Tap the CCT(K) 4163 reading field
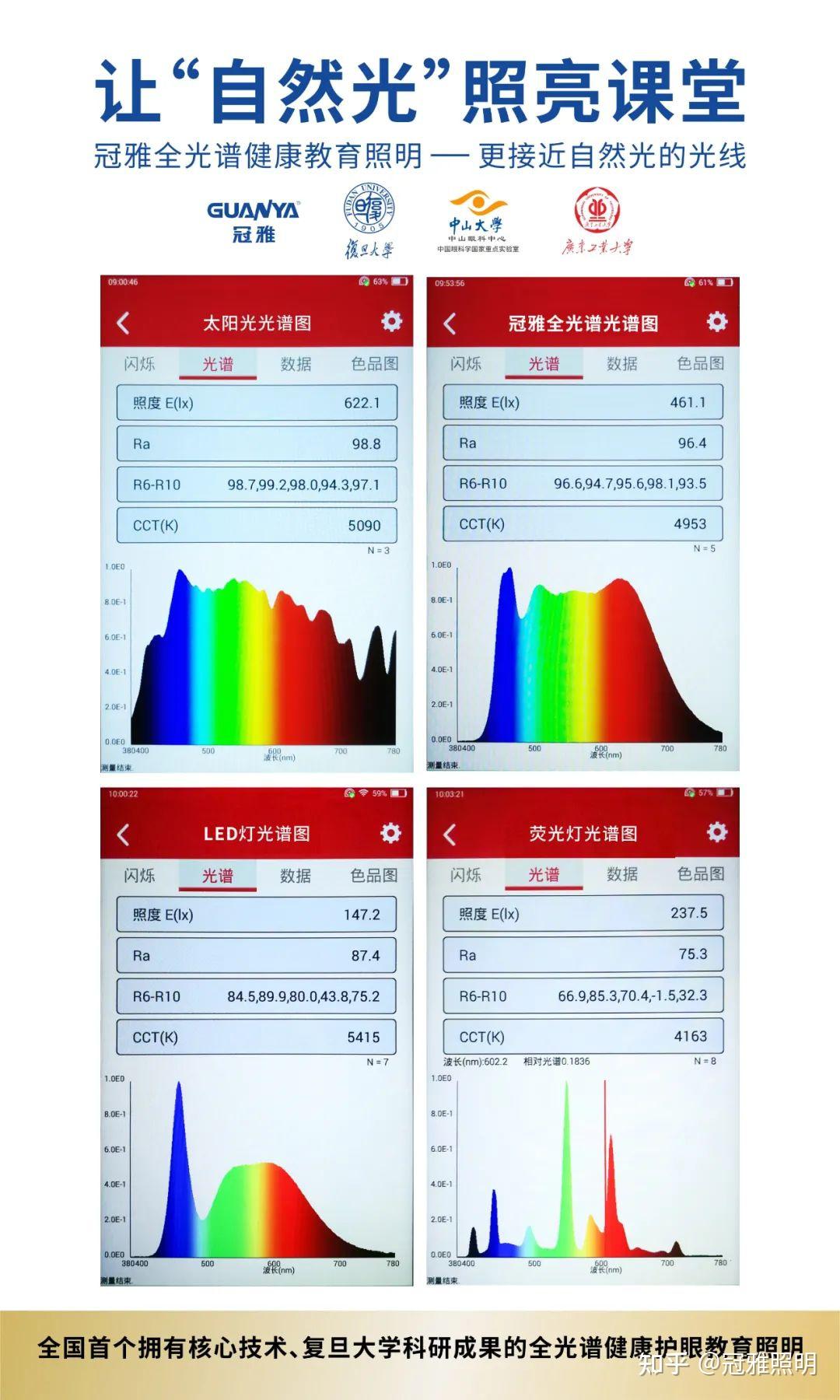Image resolution: width=840 pixels, height=1400 pixels. (585, 1034)
